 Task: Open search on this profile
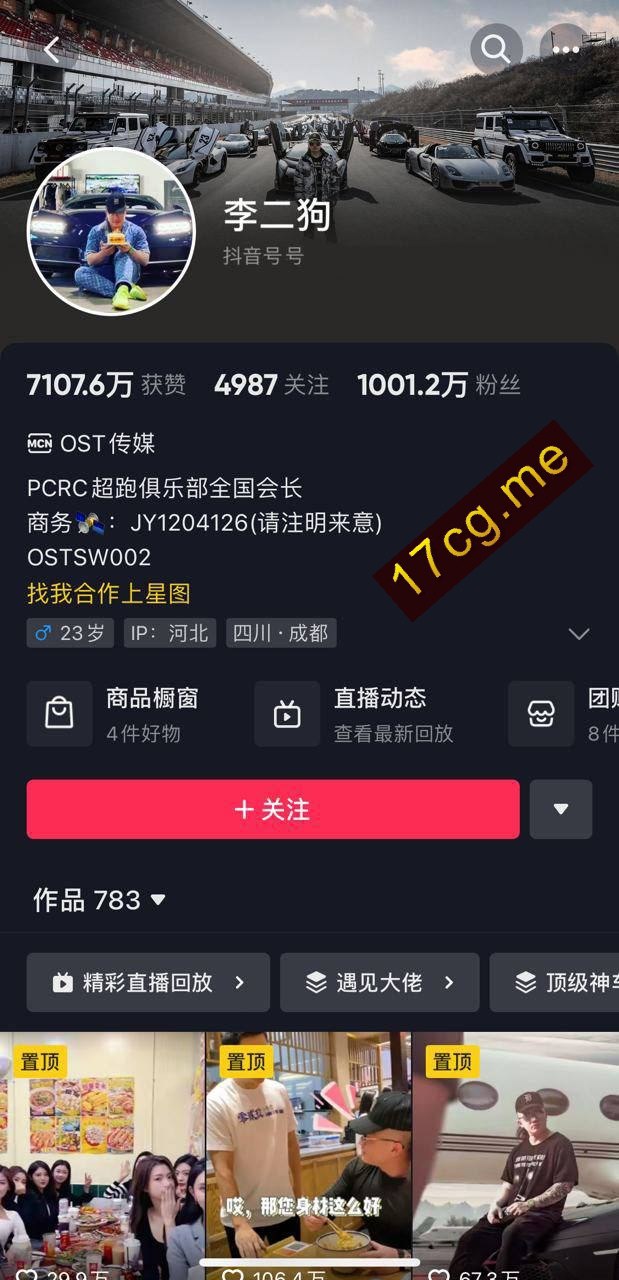(496, 48)
